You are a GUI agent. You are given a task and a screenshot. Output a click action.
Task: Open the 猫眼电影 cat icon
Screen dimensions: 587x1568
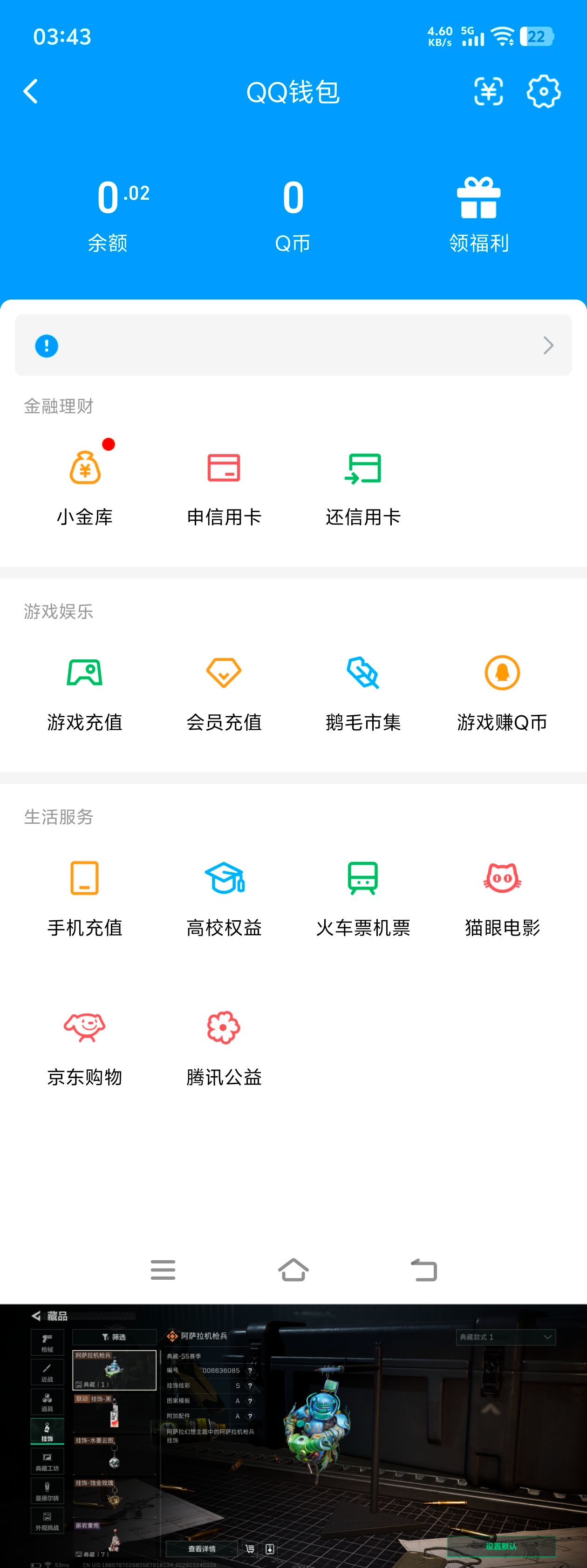tap(501, 878)
